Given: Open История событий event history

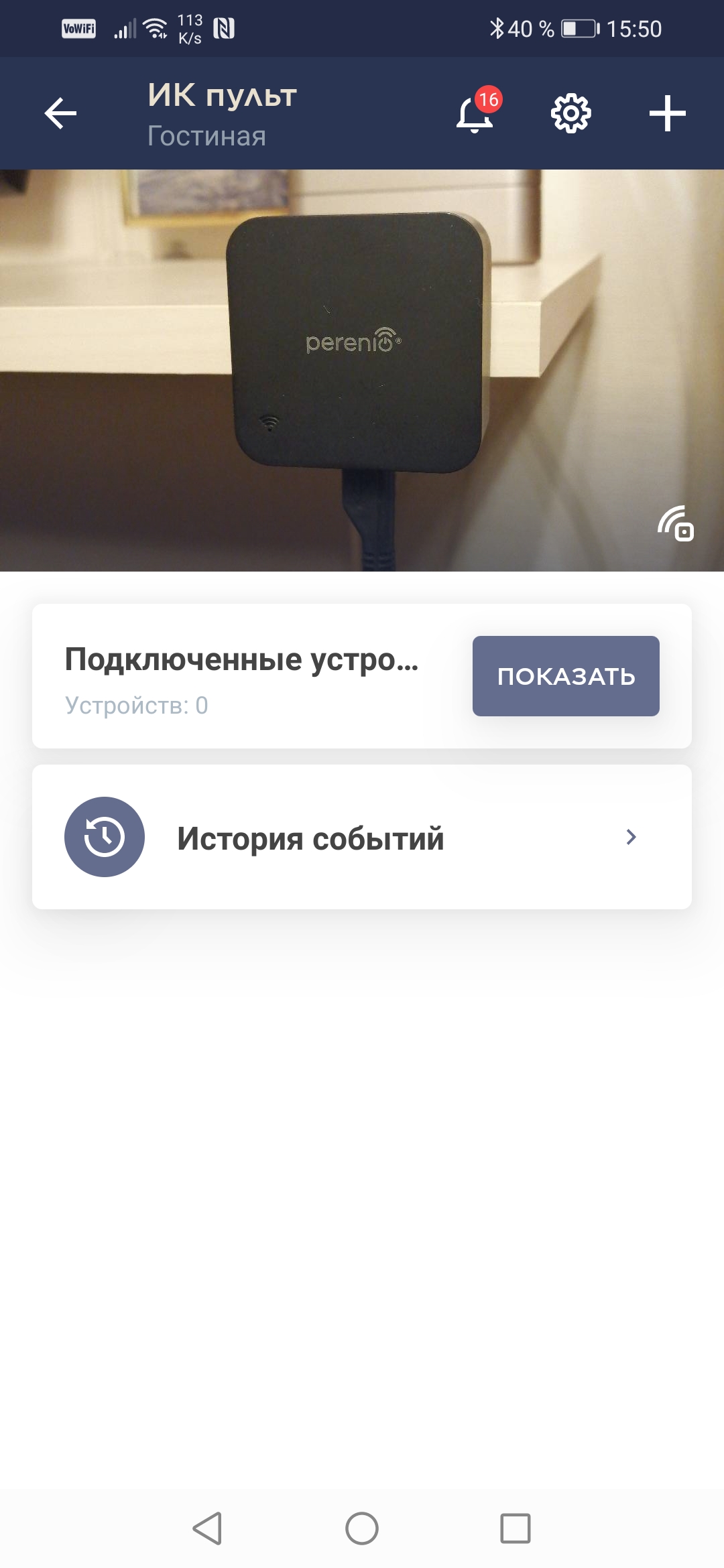Looking at the screenshot, I should point(362,837).
